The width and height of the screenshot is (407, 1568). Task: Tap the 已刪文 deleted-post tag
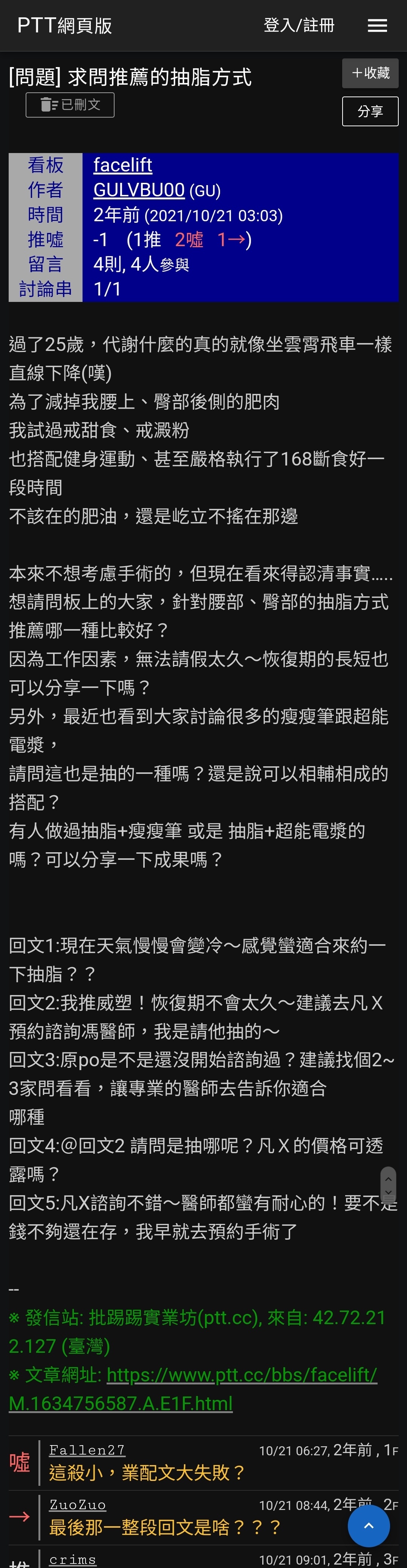70,105
